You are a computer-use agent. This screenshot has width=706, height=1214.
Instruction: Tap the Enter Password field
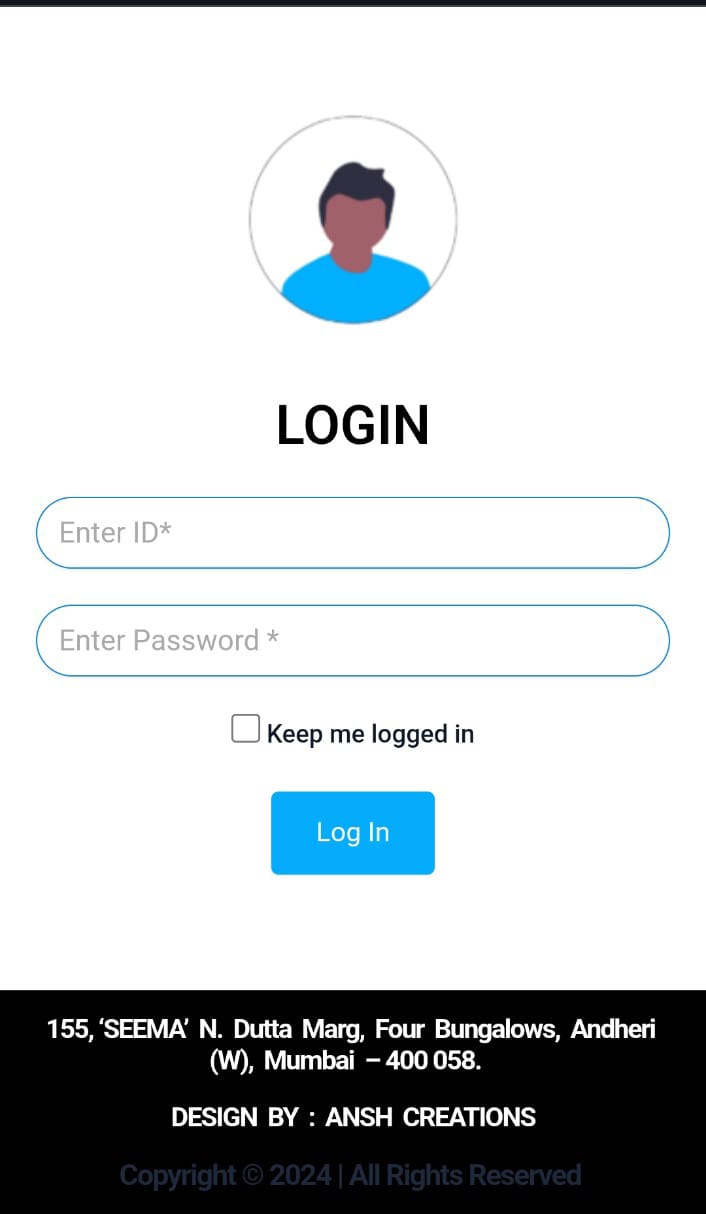(x=352, y=641)
